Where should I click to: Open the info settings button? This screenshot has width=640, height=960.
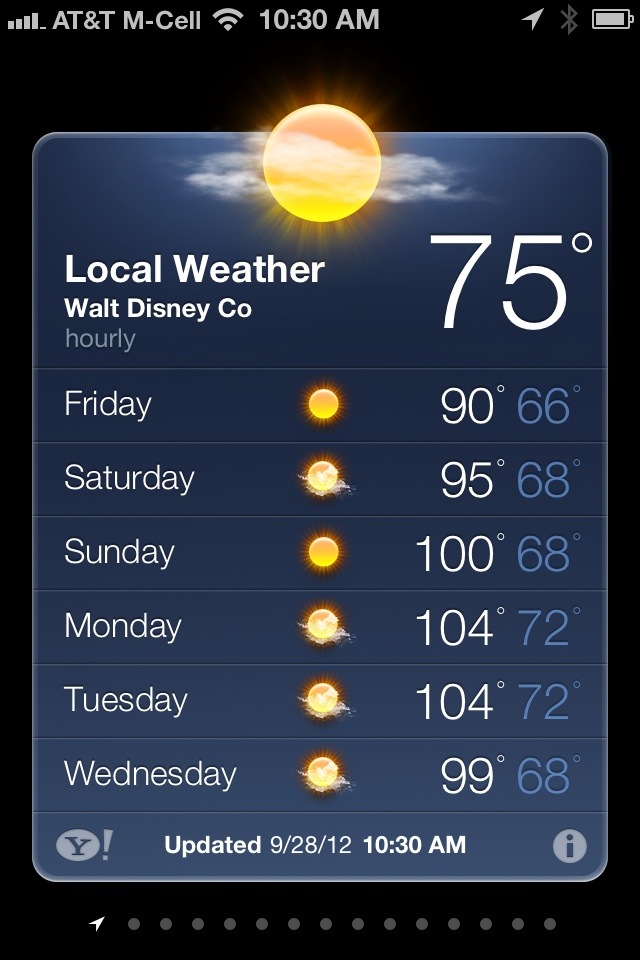[569, 846]
